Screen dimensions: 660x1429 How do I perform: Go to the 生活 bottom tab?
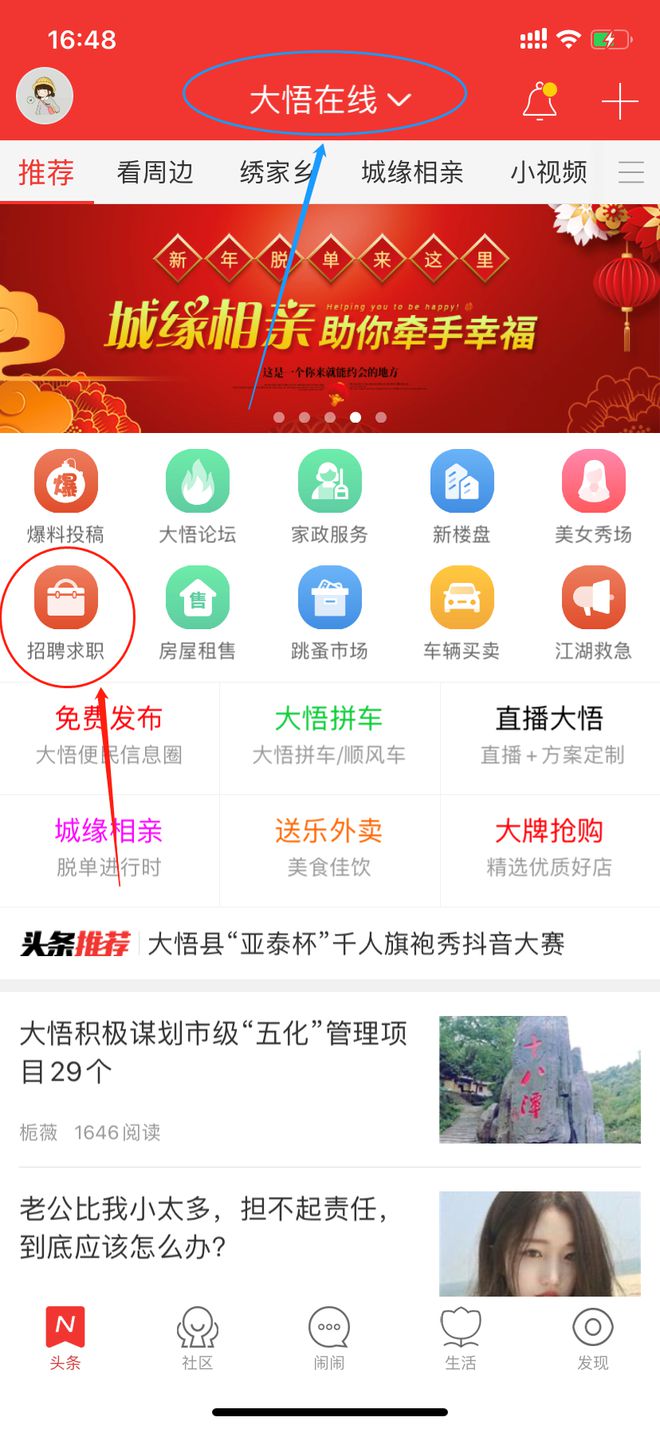click(461, 1338)
